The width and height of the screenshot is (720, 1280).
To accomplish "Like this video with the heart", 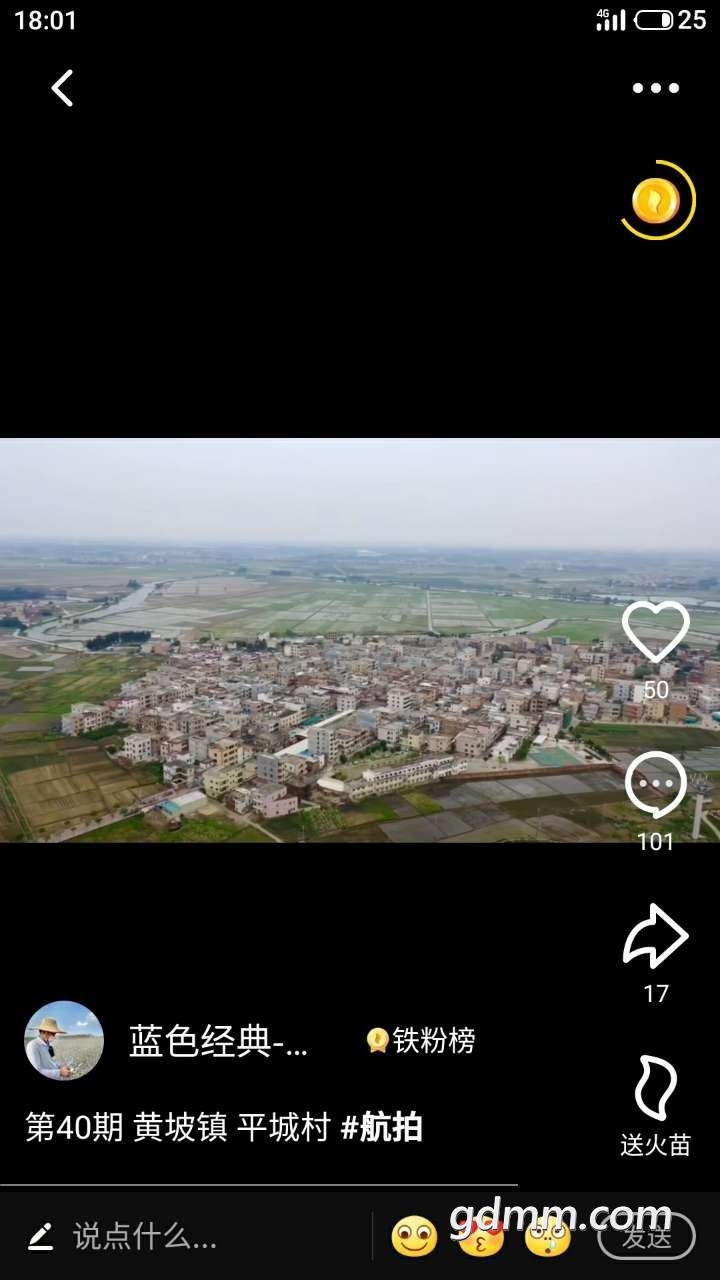I will tap(655, 632).
